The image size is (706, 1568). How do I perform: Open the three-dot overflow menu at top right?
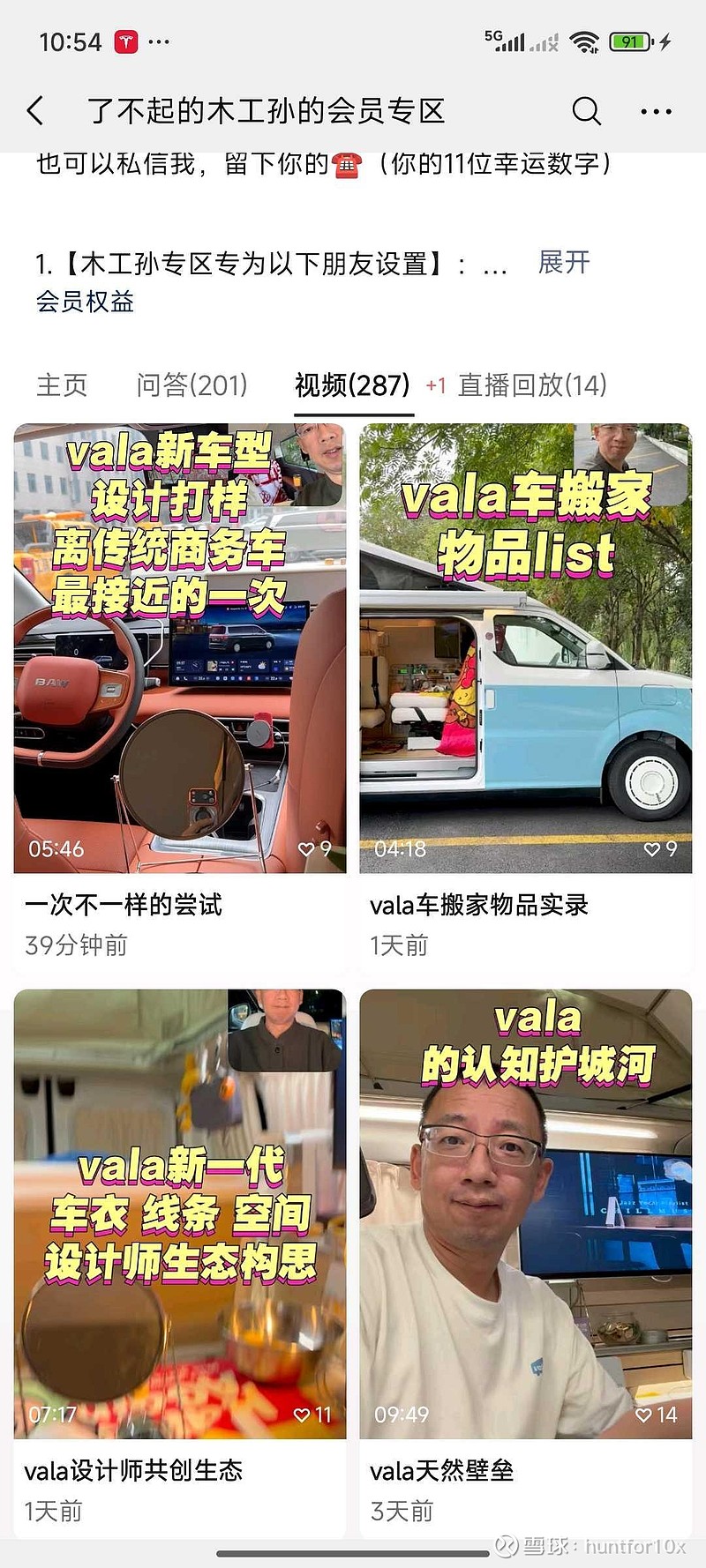pos(654,111)
